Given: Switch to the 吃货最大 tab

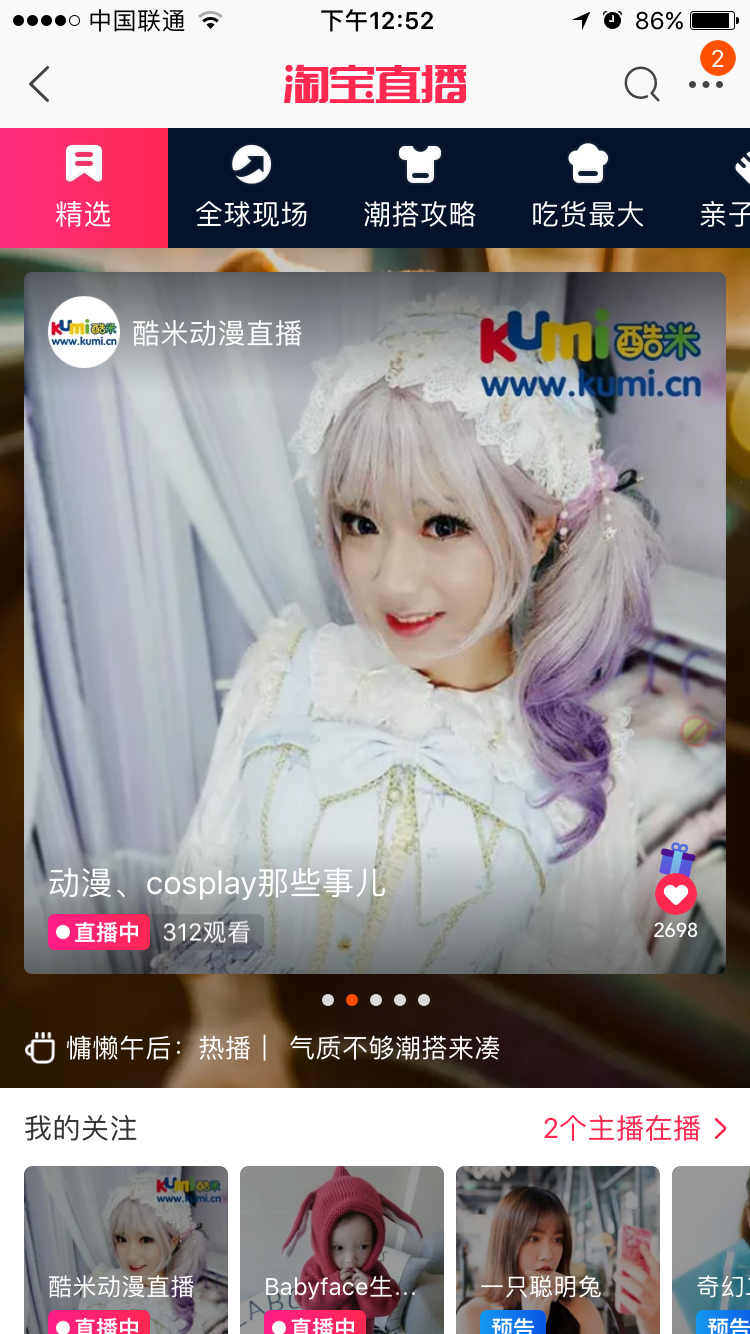Looking at the screenshot, I should click(x=587, y=188).
